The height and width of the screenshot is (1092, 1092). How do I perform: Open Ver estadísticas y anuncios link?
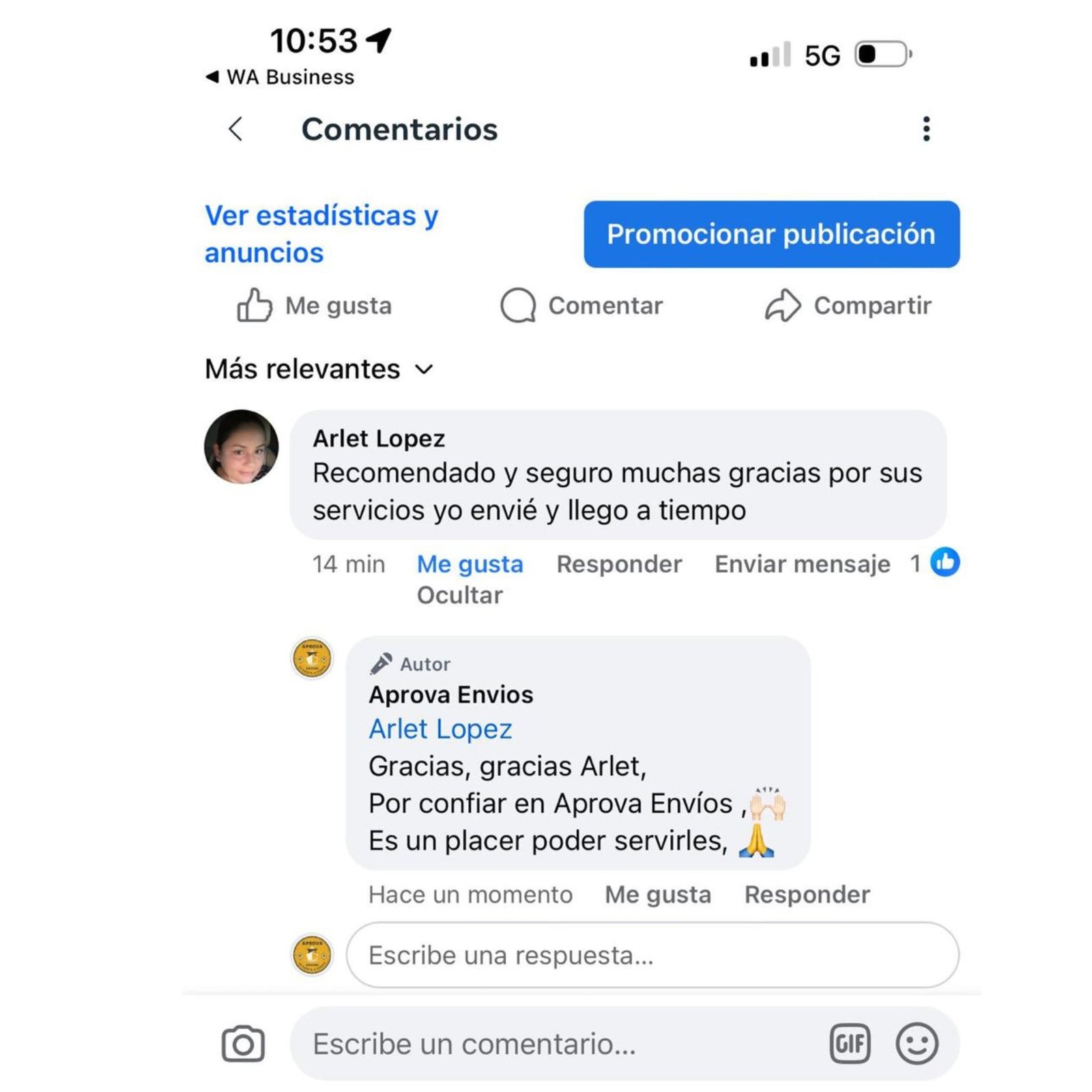(321, 233)
